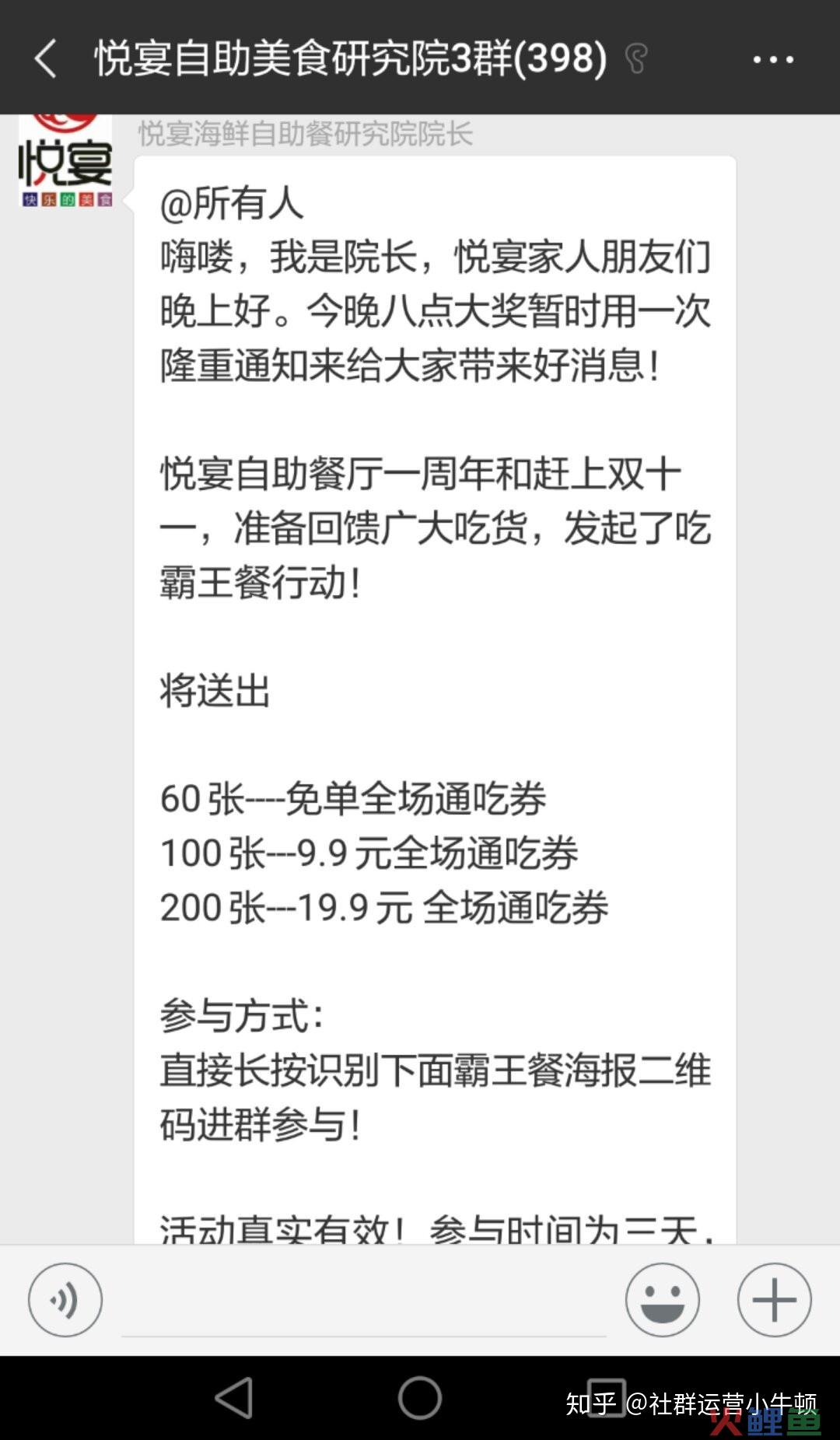The height and width of the screenshot is (1440, 840).
Task: Open the emoji picker
Action: click(662, 1299)
